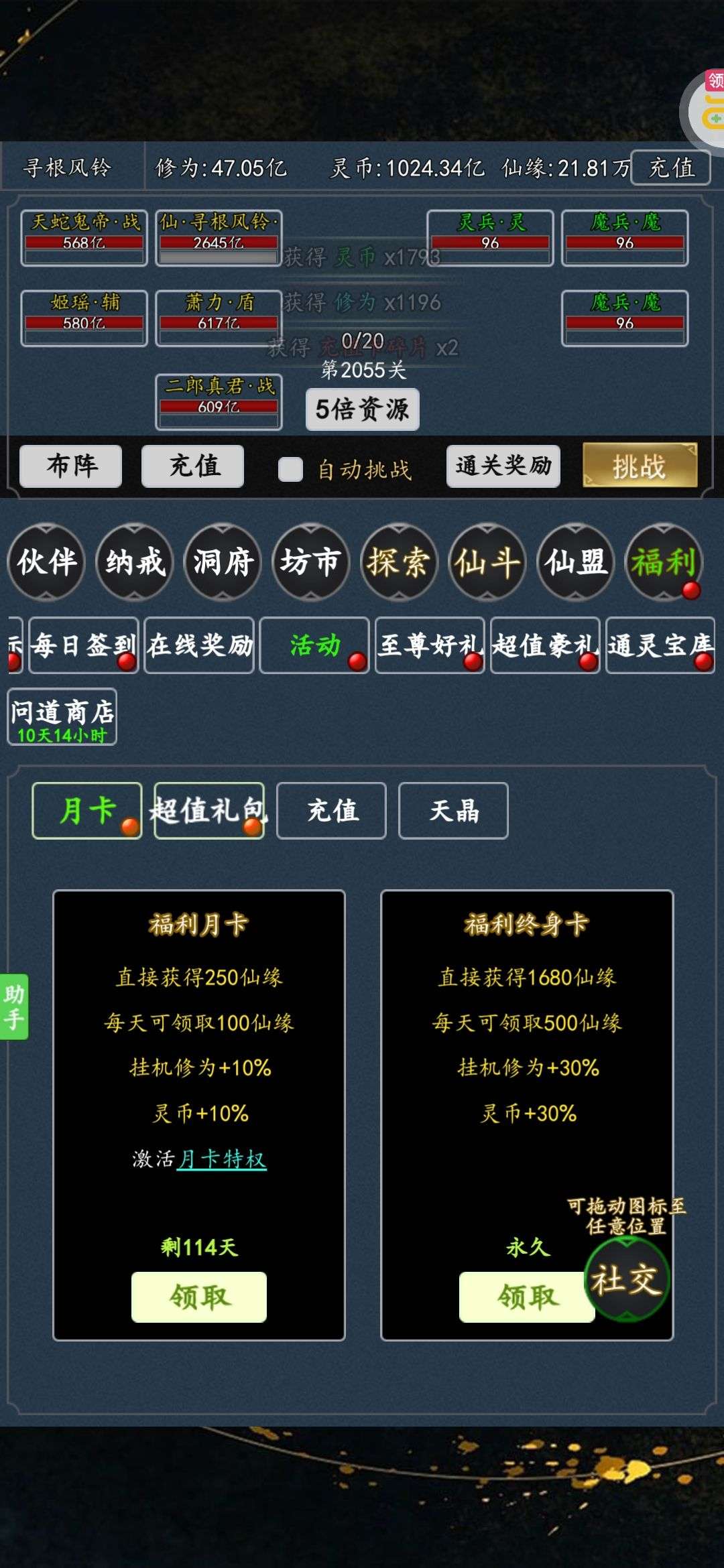Open the 仙盟 alliance section

576,562
